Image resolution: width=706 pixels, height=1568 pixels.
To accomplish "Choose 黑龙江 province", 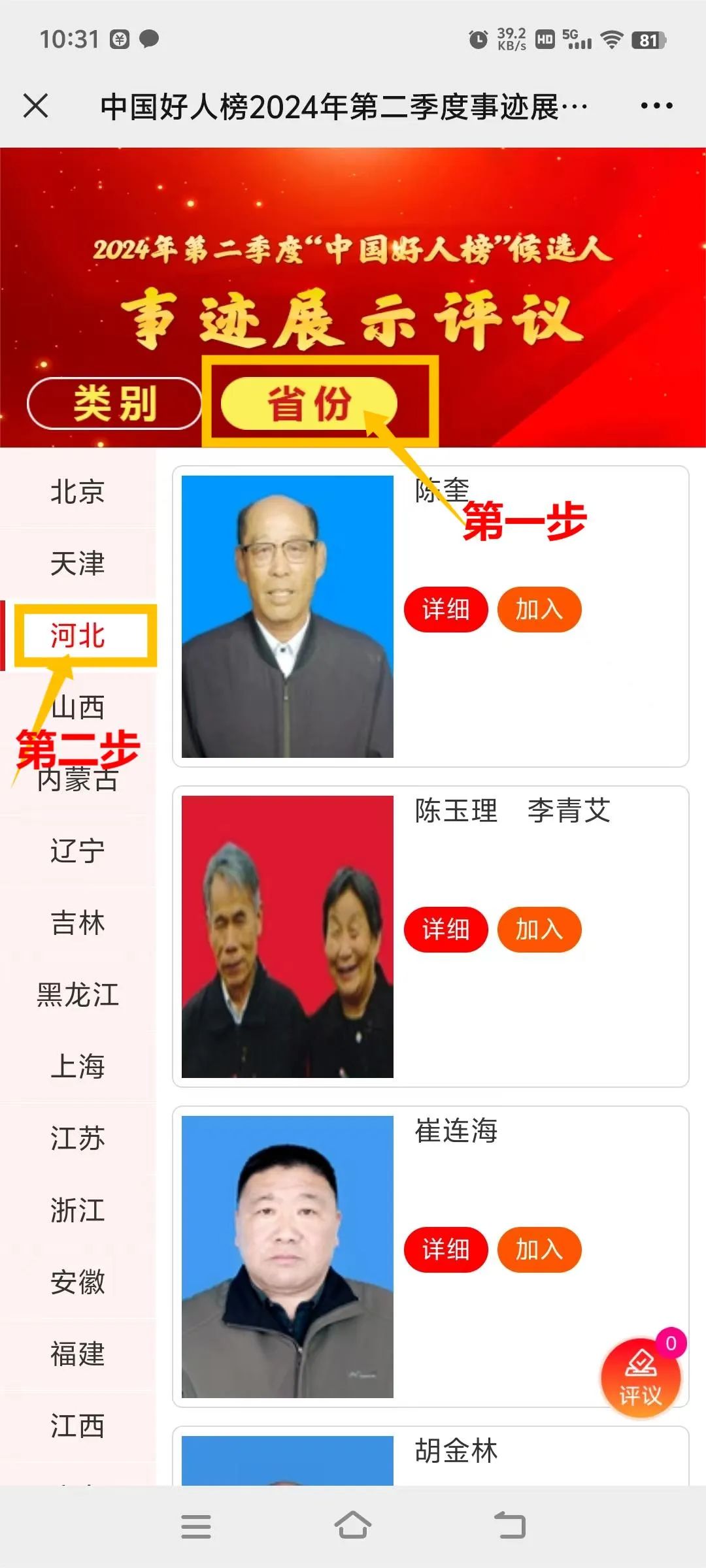I will point(78,994).
